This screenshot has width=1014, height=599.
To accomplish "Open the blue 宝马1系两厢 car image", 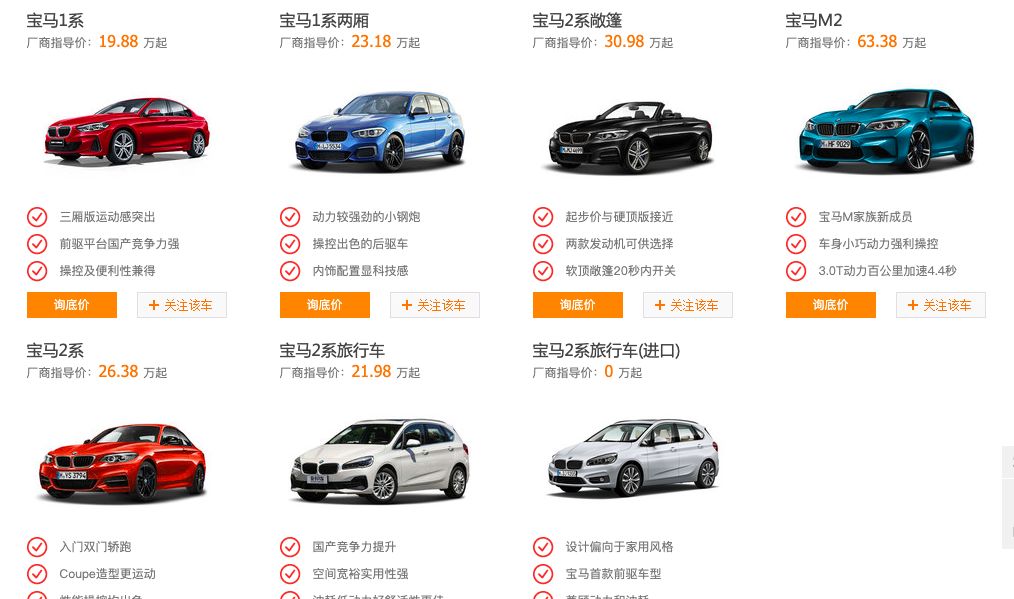I will point(380,131).
